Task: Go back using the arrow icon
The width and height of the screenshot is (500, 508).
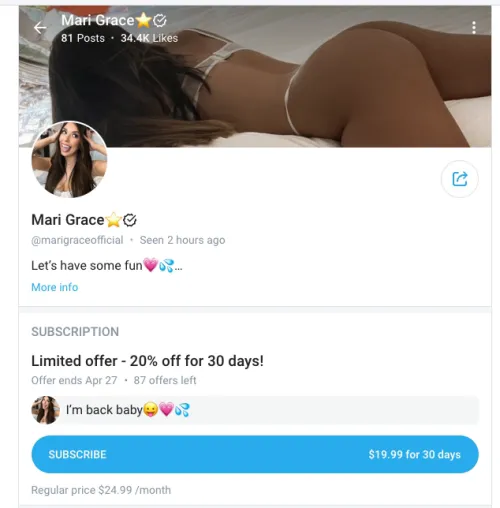Action: [40, 28]
